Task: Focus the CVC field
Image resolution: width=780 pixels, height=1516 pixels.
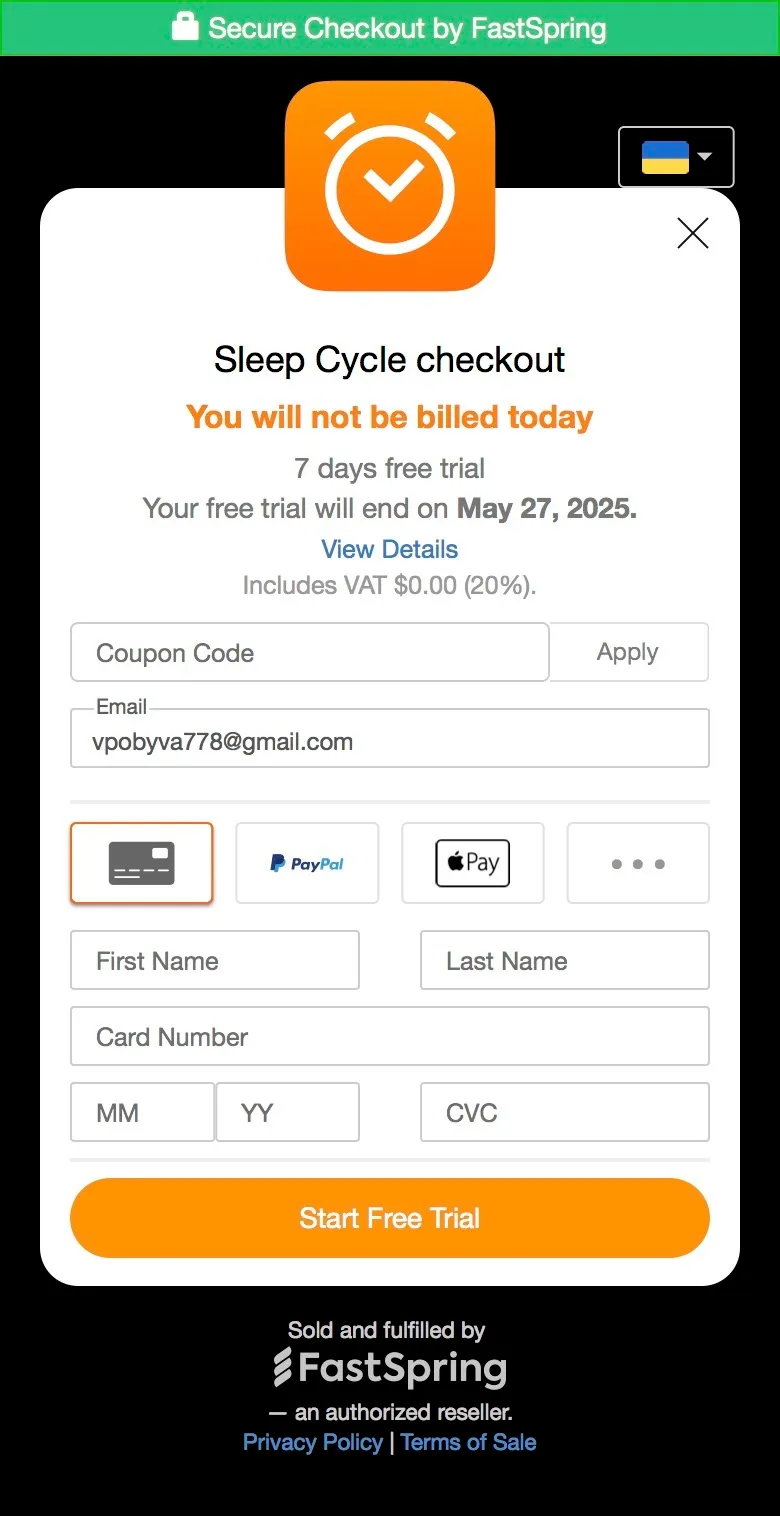Action: click(x=565, y=1112)
